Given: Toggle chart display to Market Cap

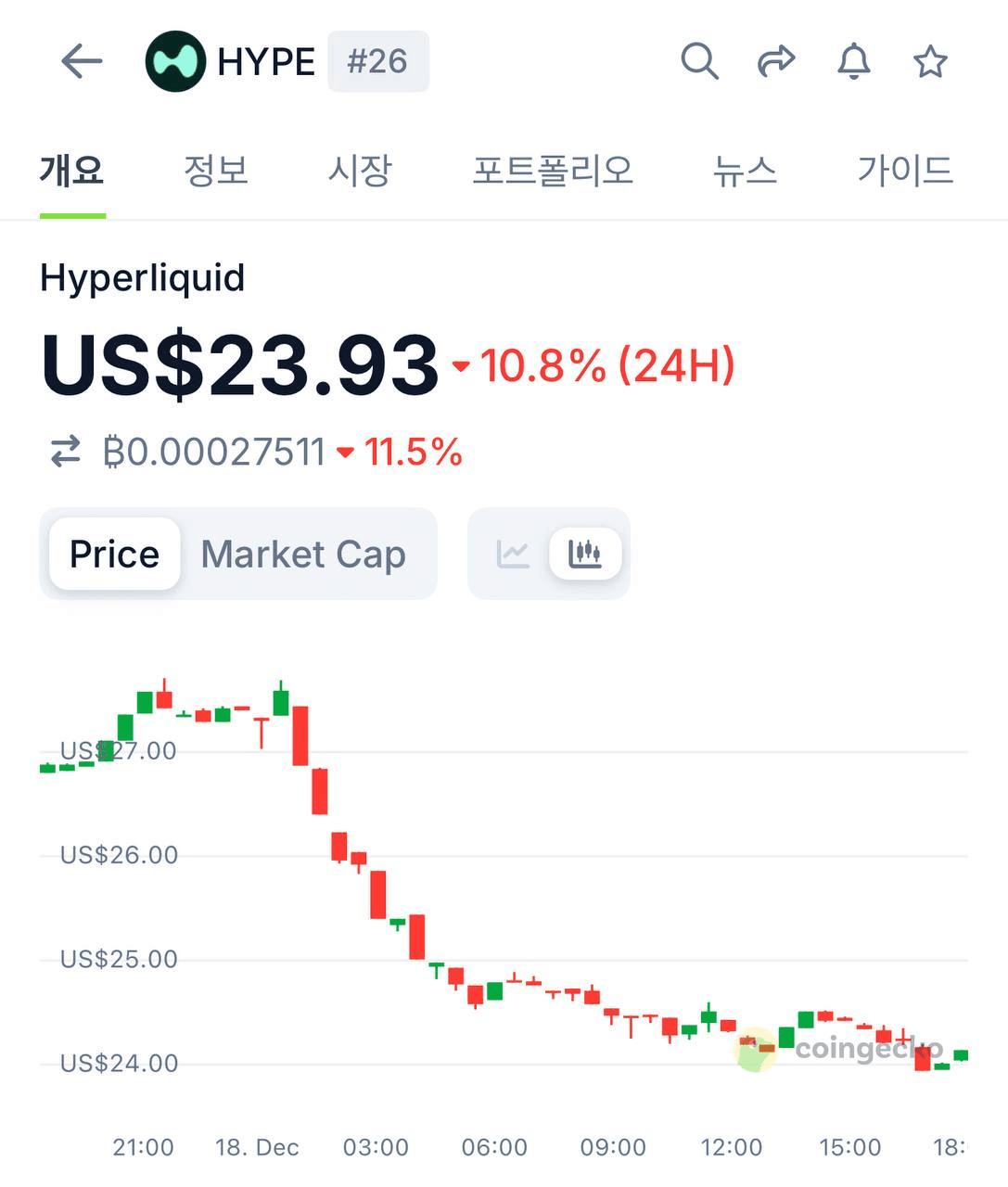Looking at the screenshot, I should click(x=304, y=554).
